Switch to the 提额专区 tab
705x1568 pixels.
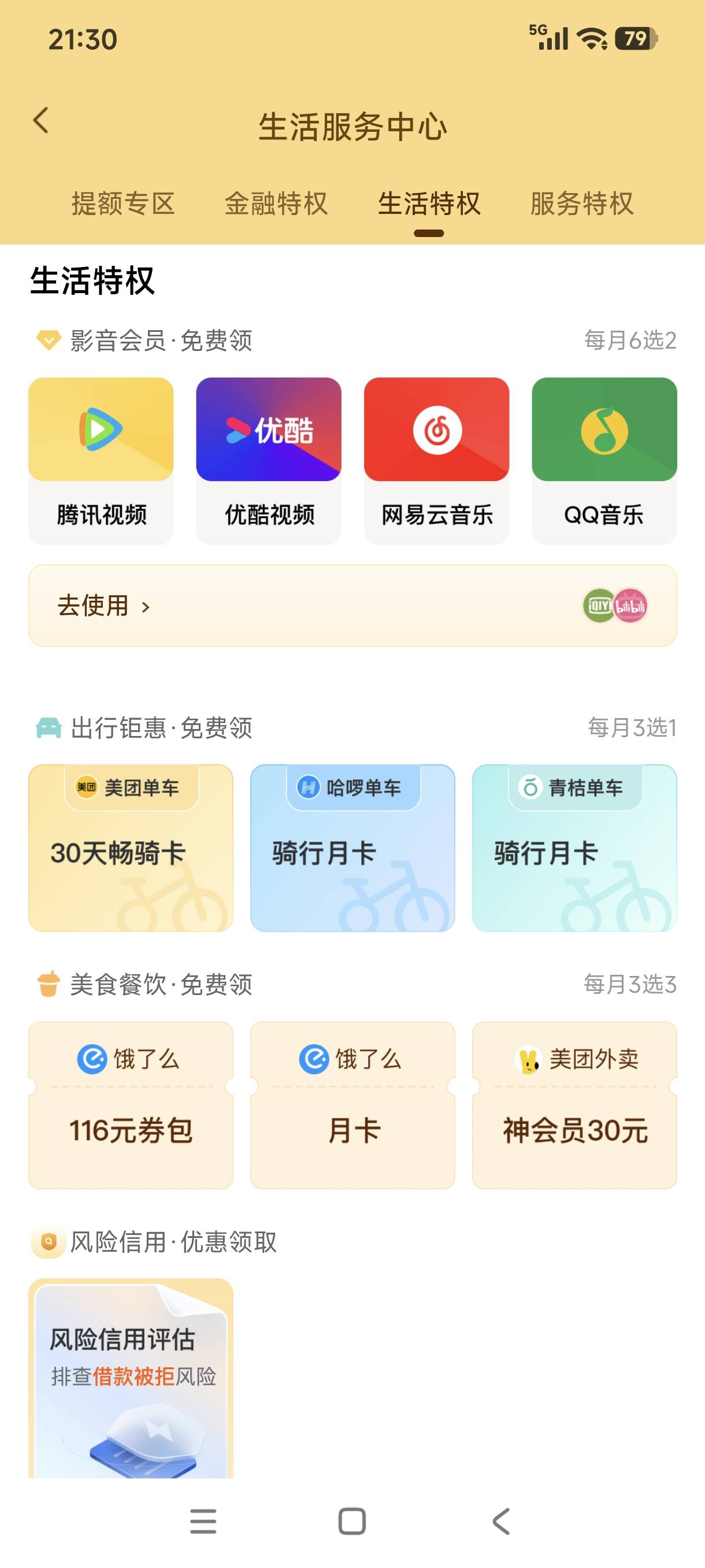coord(124,204)
